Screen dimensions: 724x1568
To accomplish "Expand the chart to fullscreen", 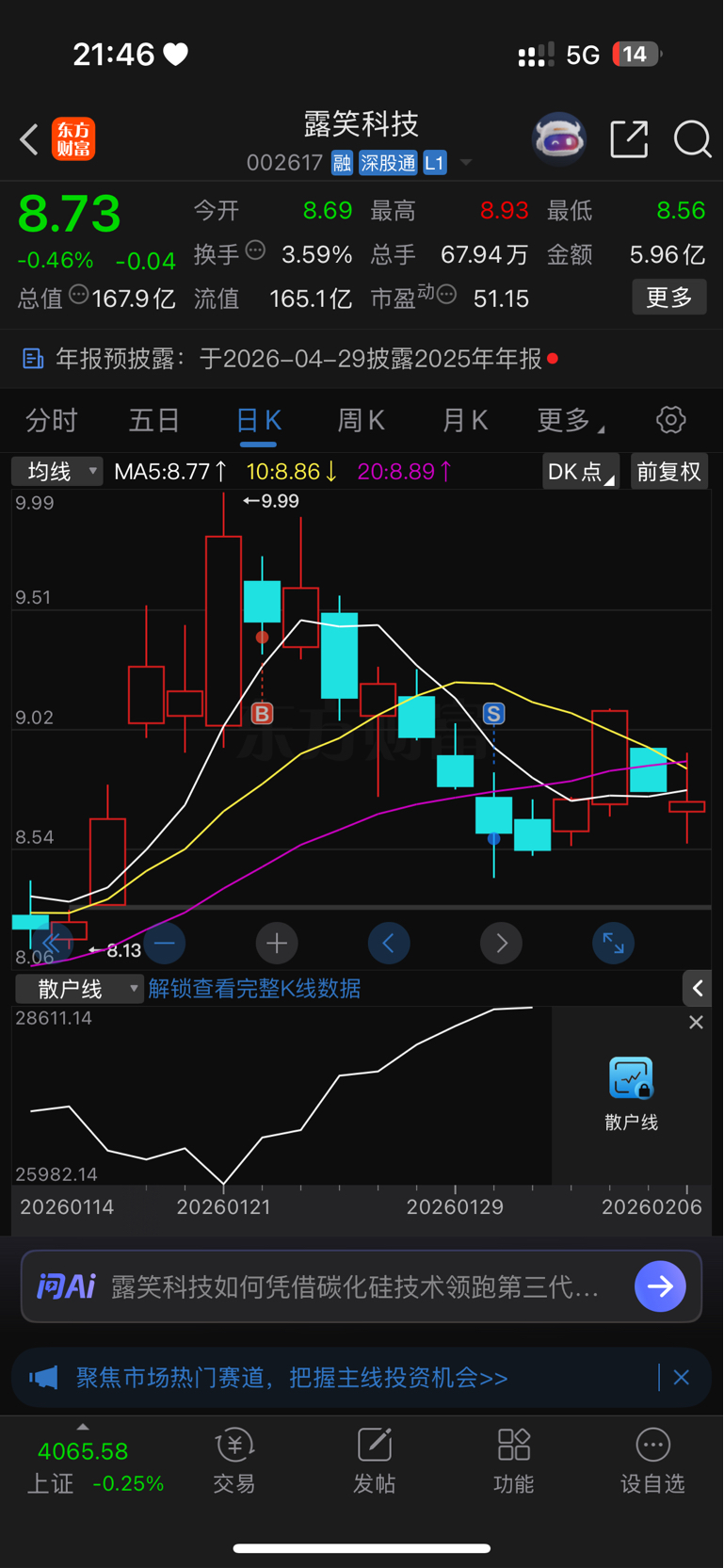I will pyautogui.click(x=613, y=943).
